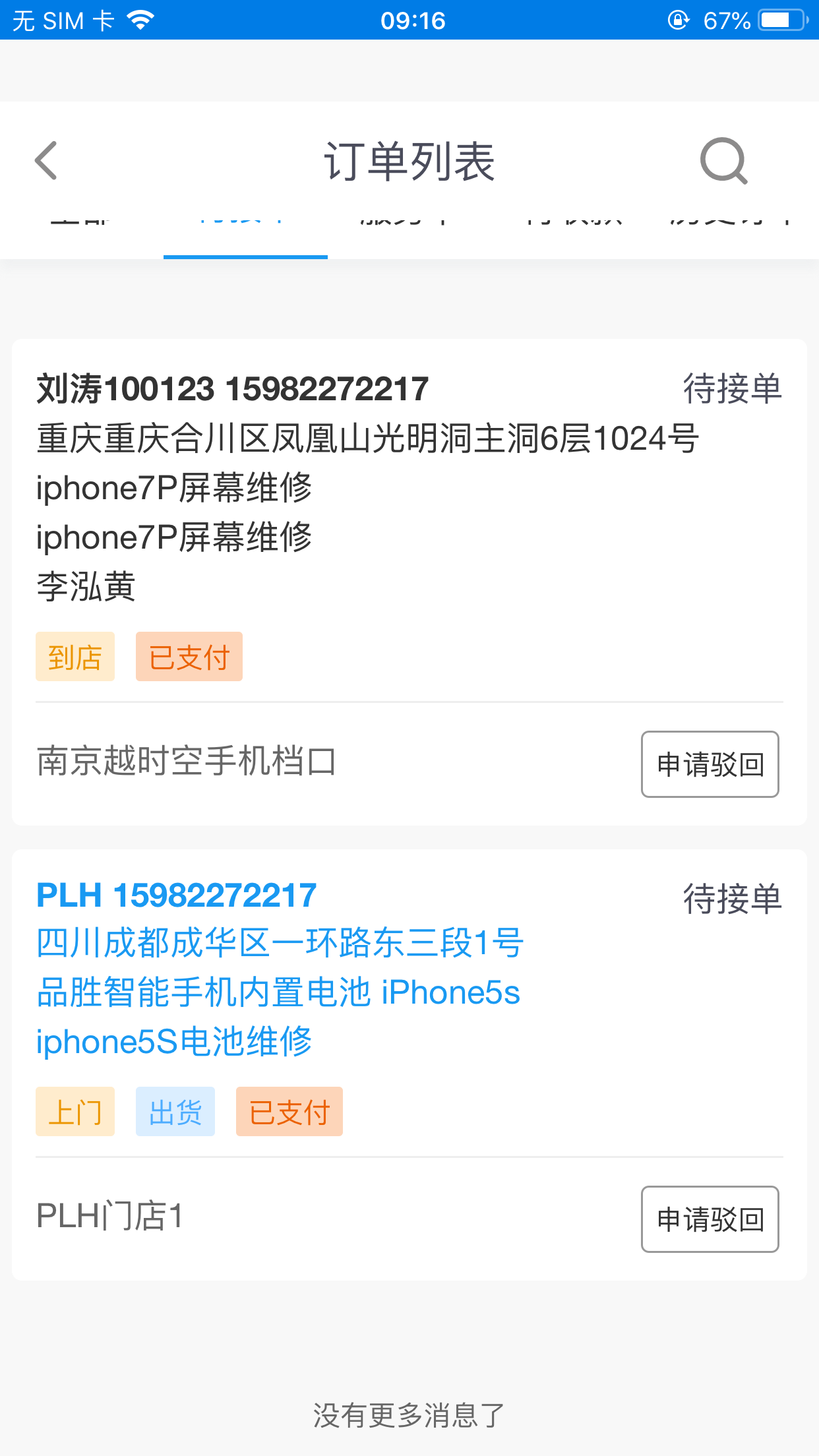819x1456 pixels.
Task: Go back from the 订单列表 page
Action: [x=46, y=160]
